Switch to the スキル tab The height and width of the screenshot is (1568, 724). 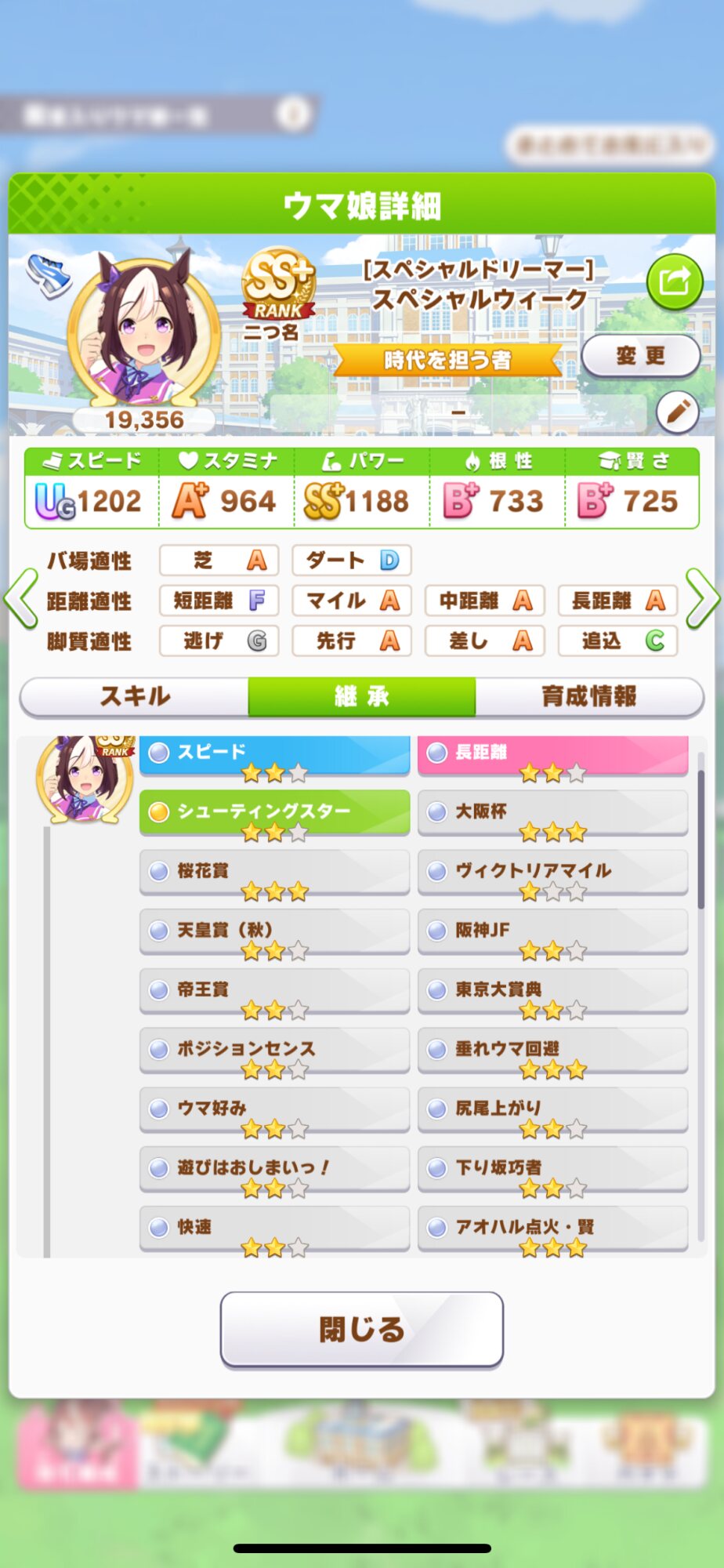tap(135, 696)
